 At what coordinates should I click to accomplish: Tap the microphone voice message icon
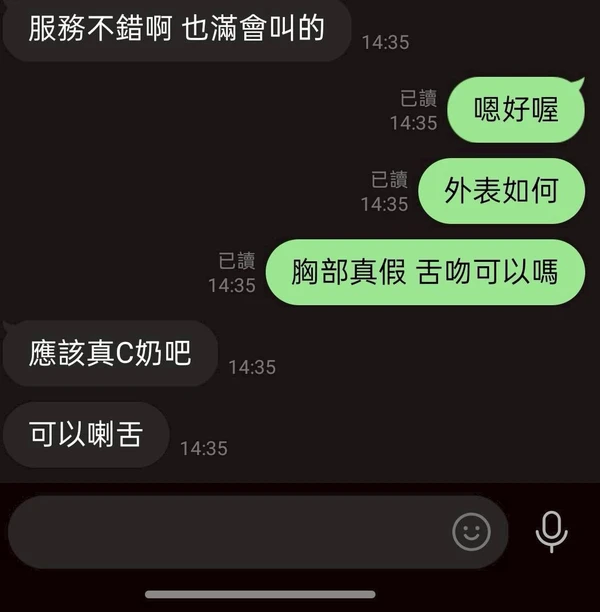[551, 531]
